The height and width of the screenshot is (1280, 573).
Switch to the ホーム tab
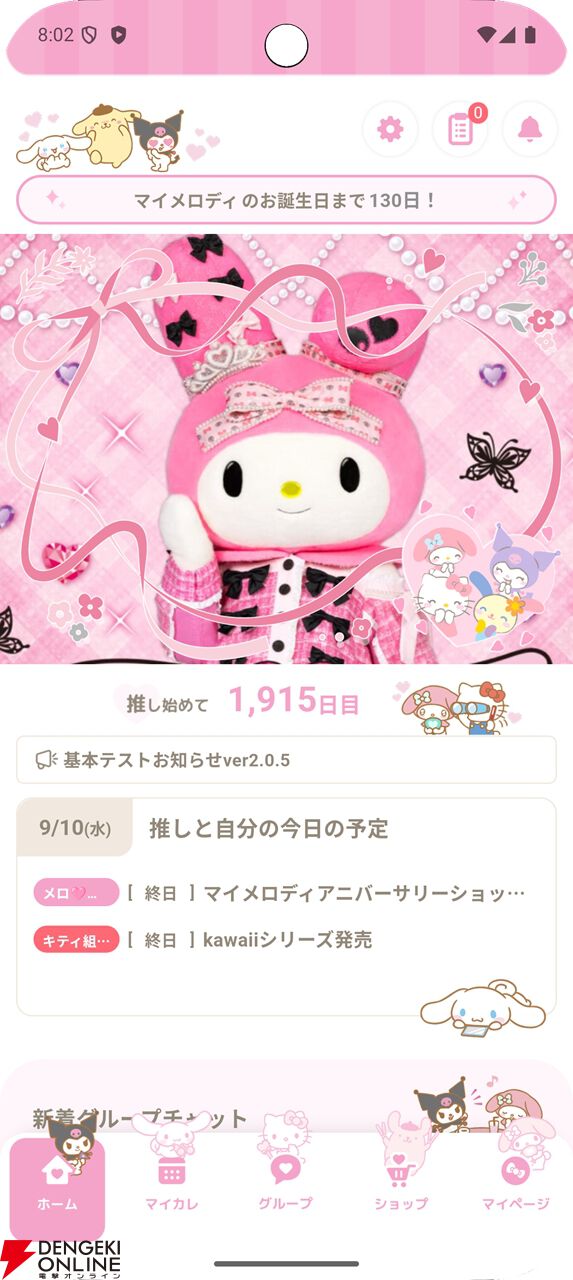pyautogui.click(x=57, y=1189)
